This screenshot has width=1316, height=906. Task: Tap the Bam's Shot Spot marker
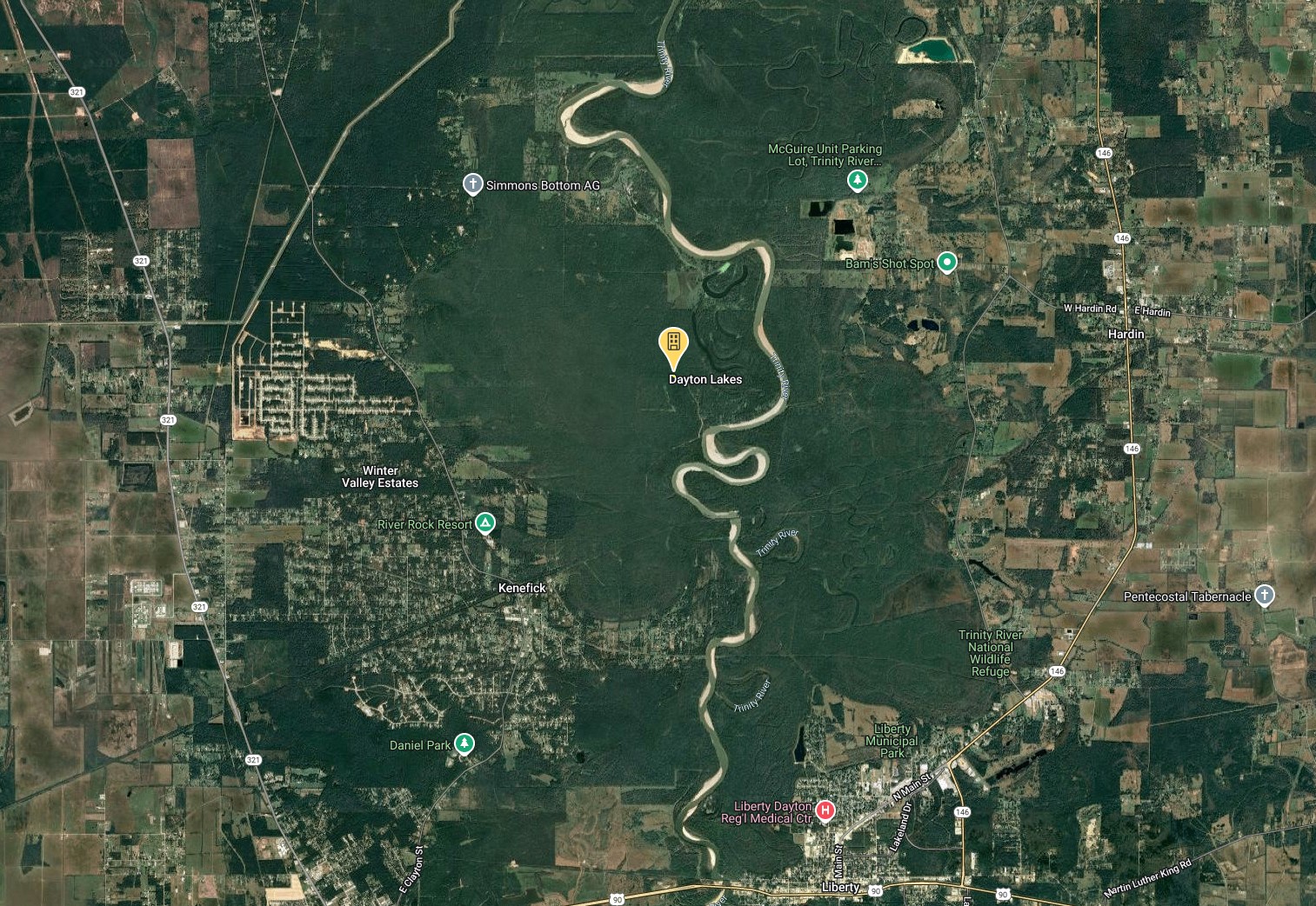[947, 261]
